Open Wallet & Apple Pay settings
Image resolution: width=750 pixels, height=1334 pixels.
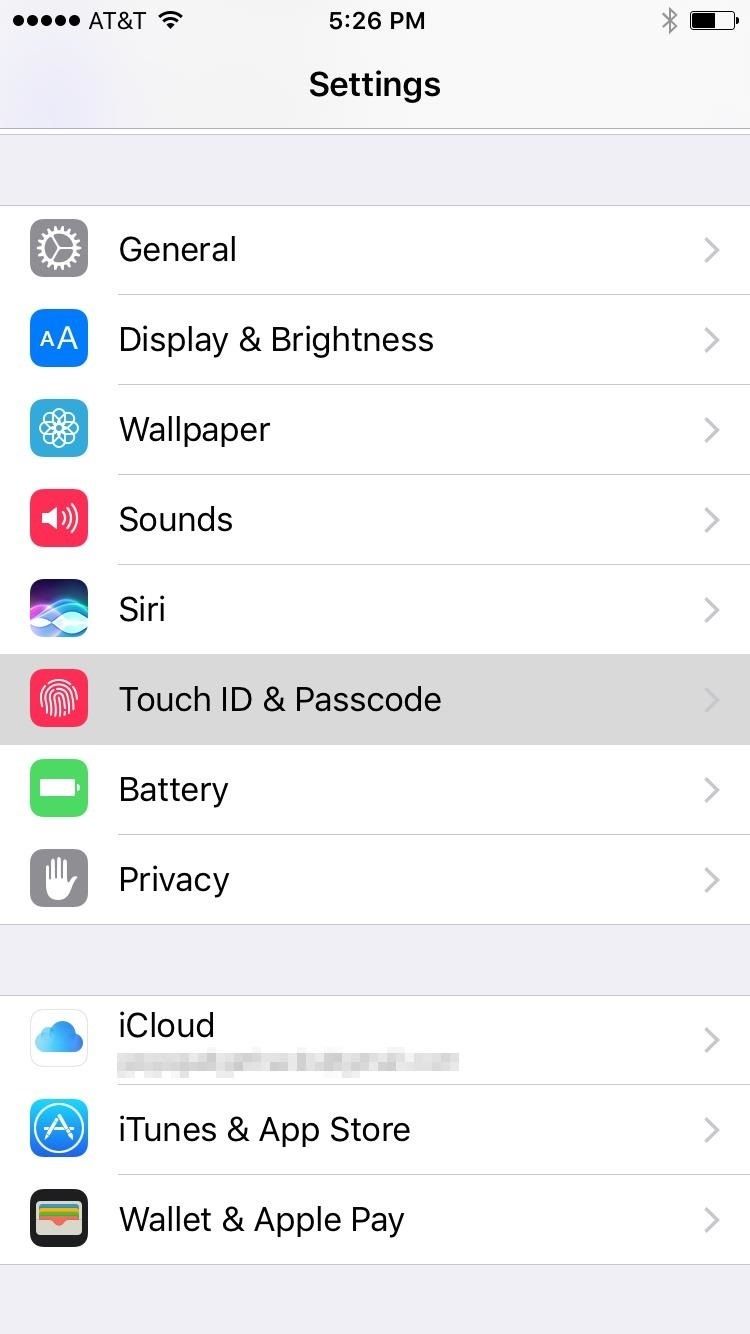point(375,1219)
